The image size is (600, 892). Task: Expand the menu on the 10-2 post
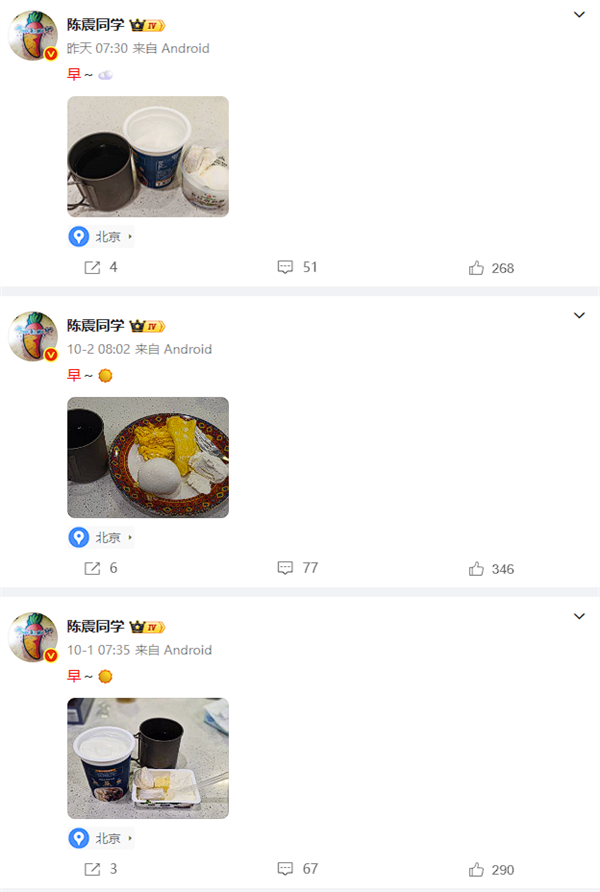point(579,316)
